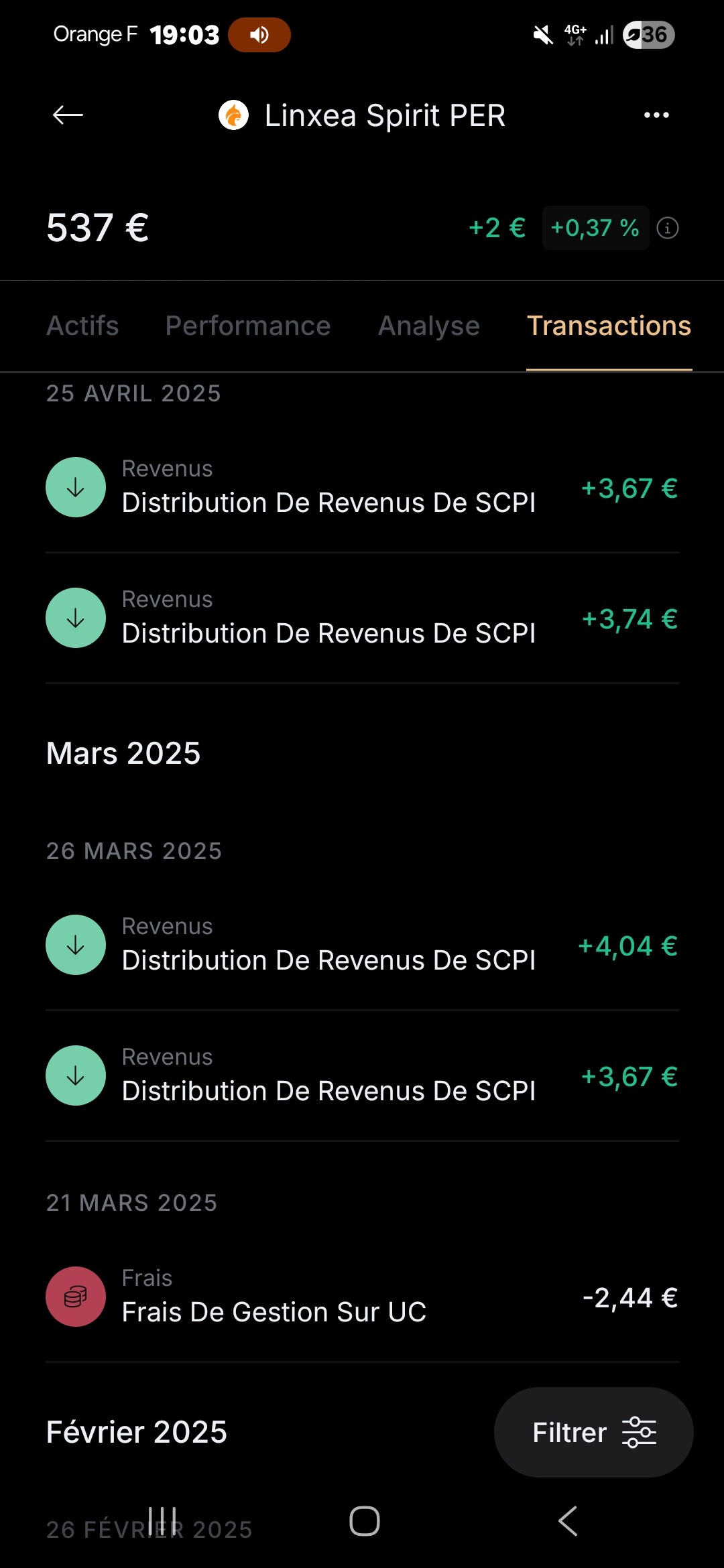724x1568 pixels.
Task: Open recent apps from navigation bar
Action: click(162, 1521)
